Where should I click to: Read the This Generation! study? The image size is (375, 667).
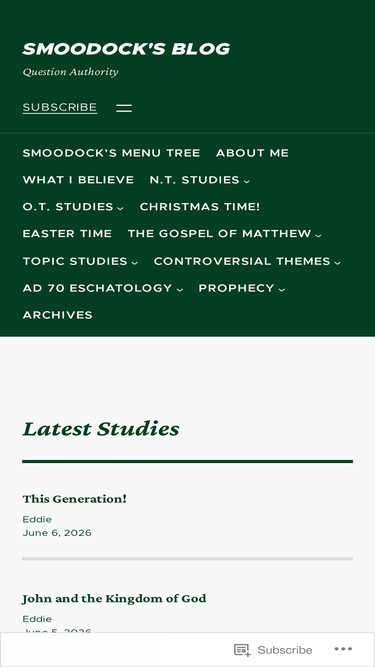coord(74,499)
